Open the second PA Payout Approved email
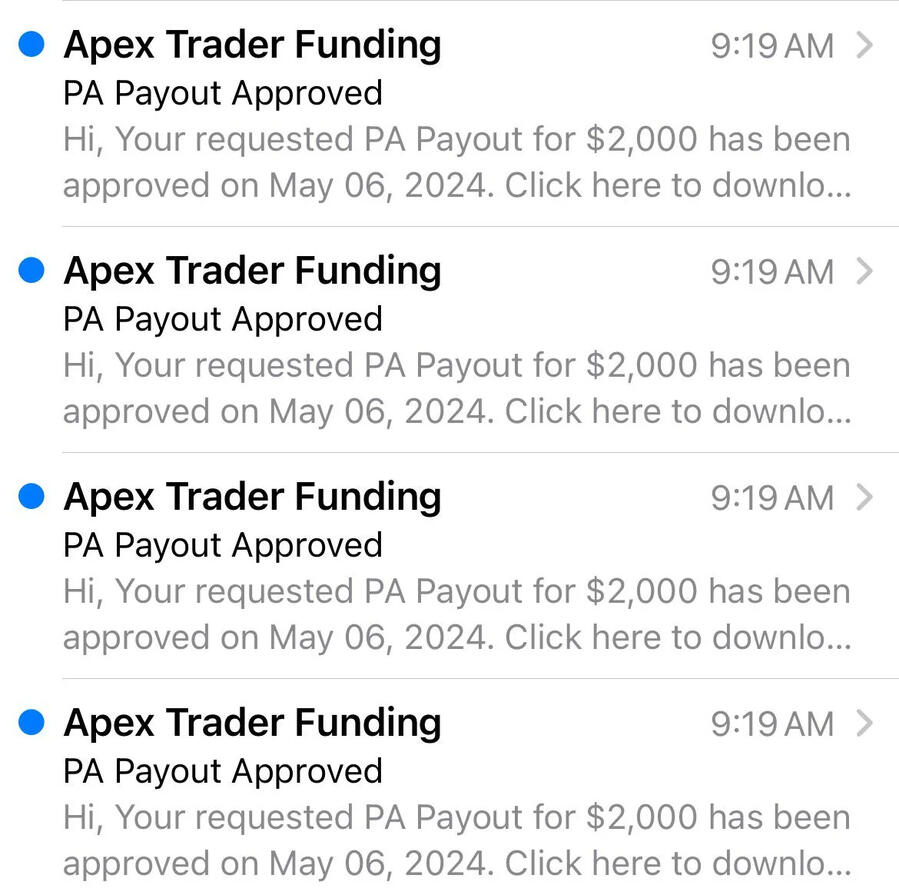899x895 pixels. [x=450, y=341]
